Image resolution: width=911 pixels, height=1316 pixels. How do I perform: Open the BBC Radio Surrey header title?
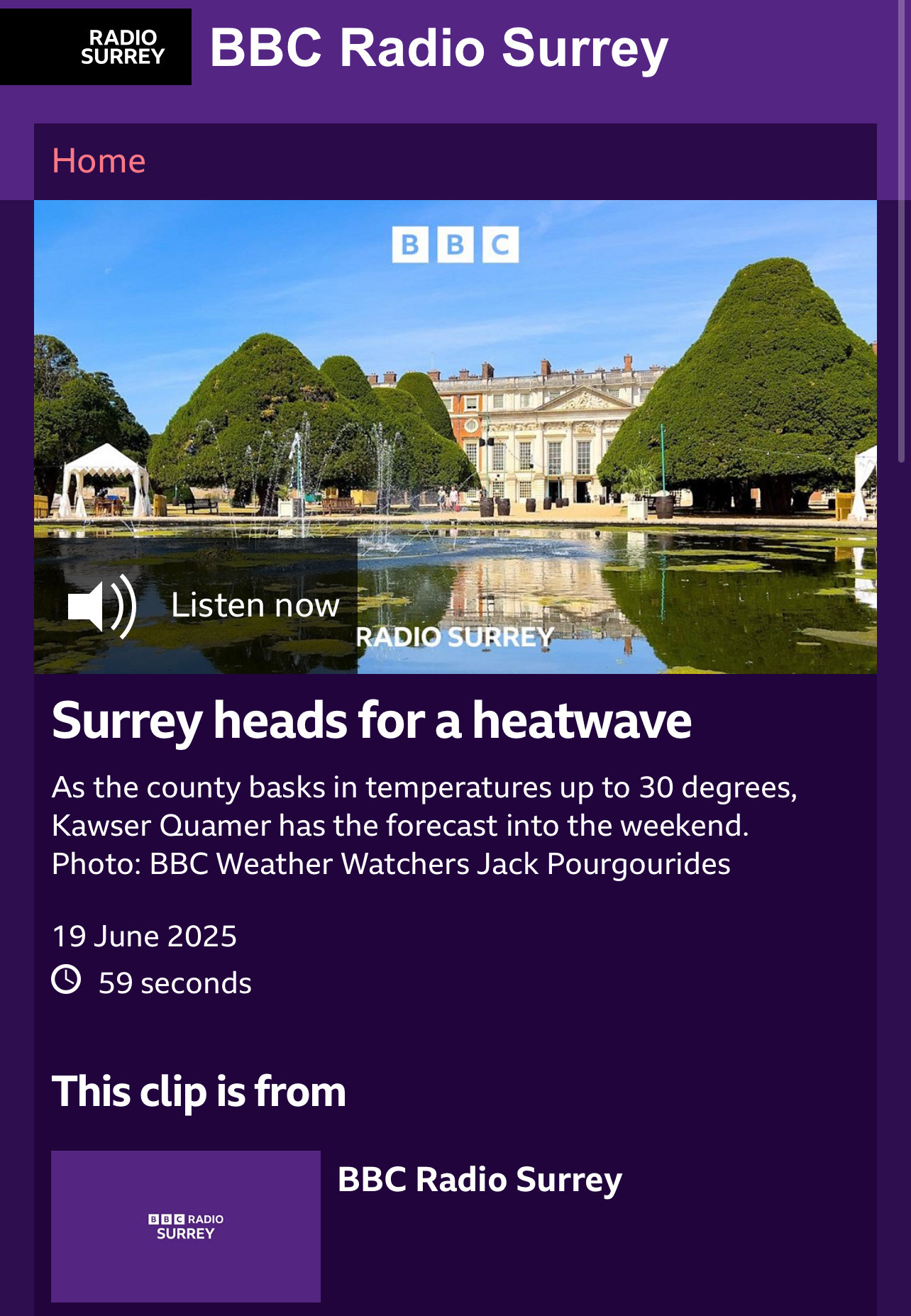pos(438,48)
